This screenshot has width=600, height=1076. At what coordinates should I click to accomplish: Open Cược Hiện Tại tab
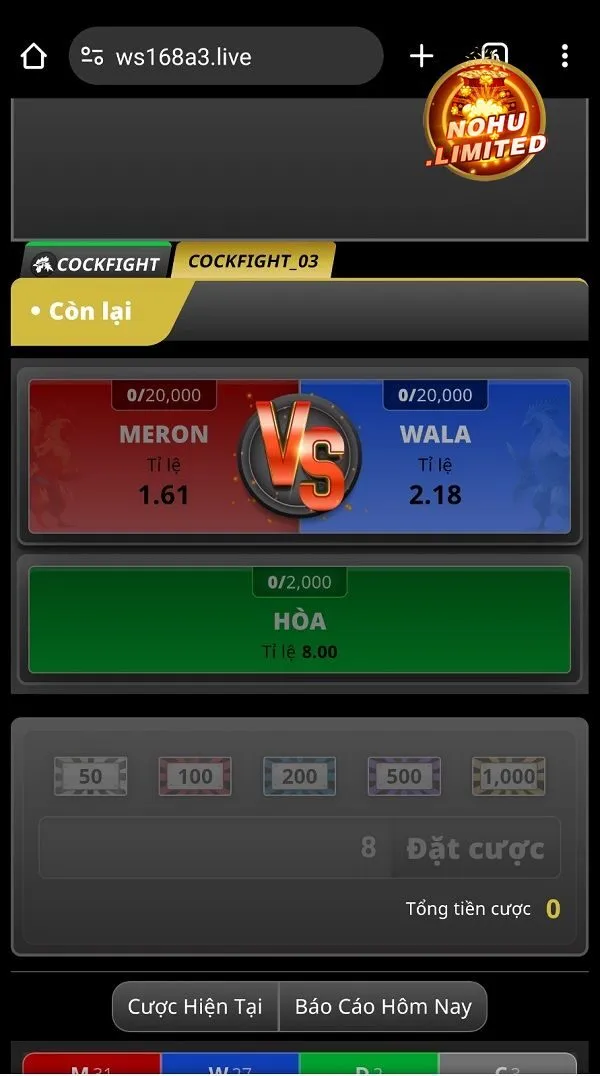coord(195,1006)
